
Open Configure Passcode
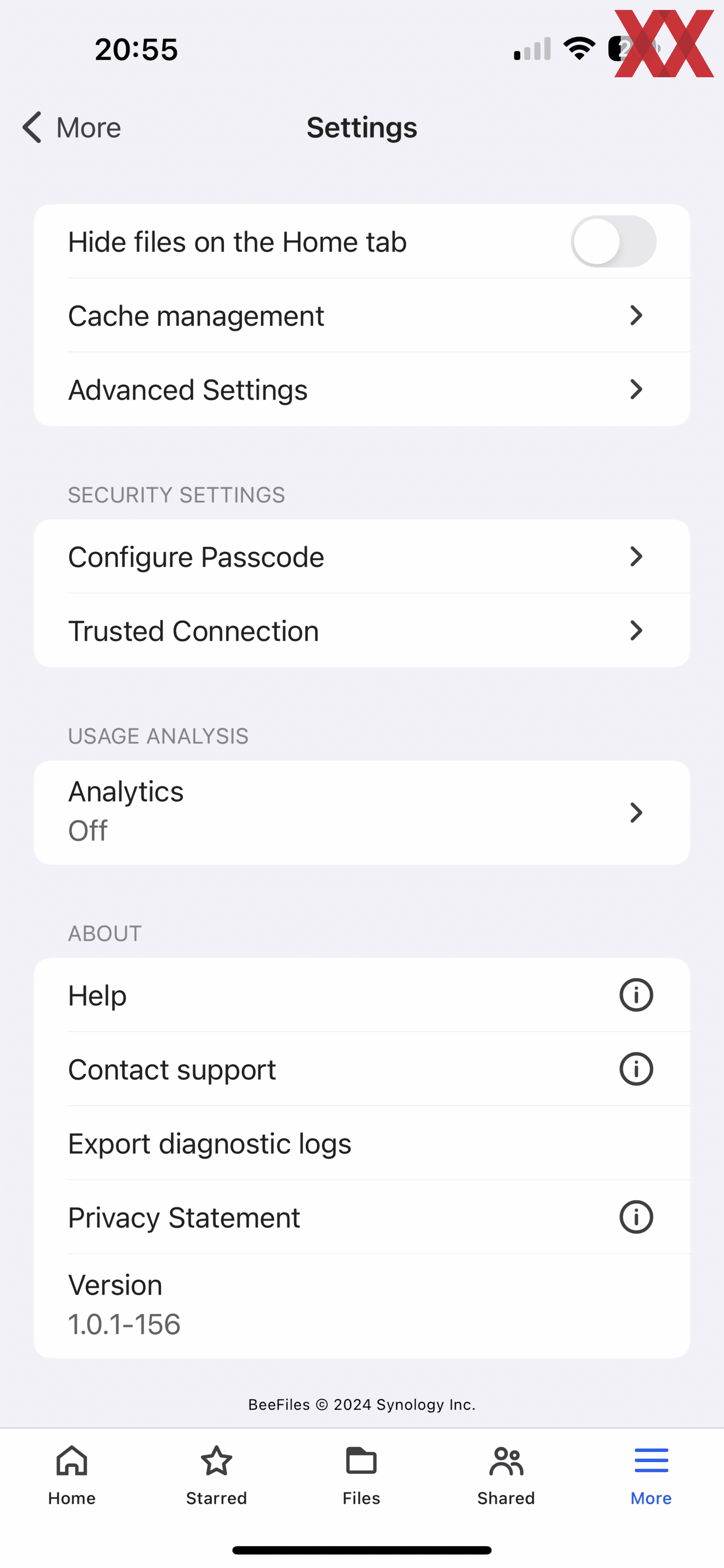click(362, 556)
